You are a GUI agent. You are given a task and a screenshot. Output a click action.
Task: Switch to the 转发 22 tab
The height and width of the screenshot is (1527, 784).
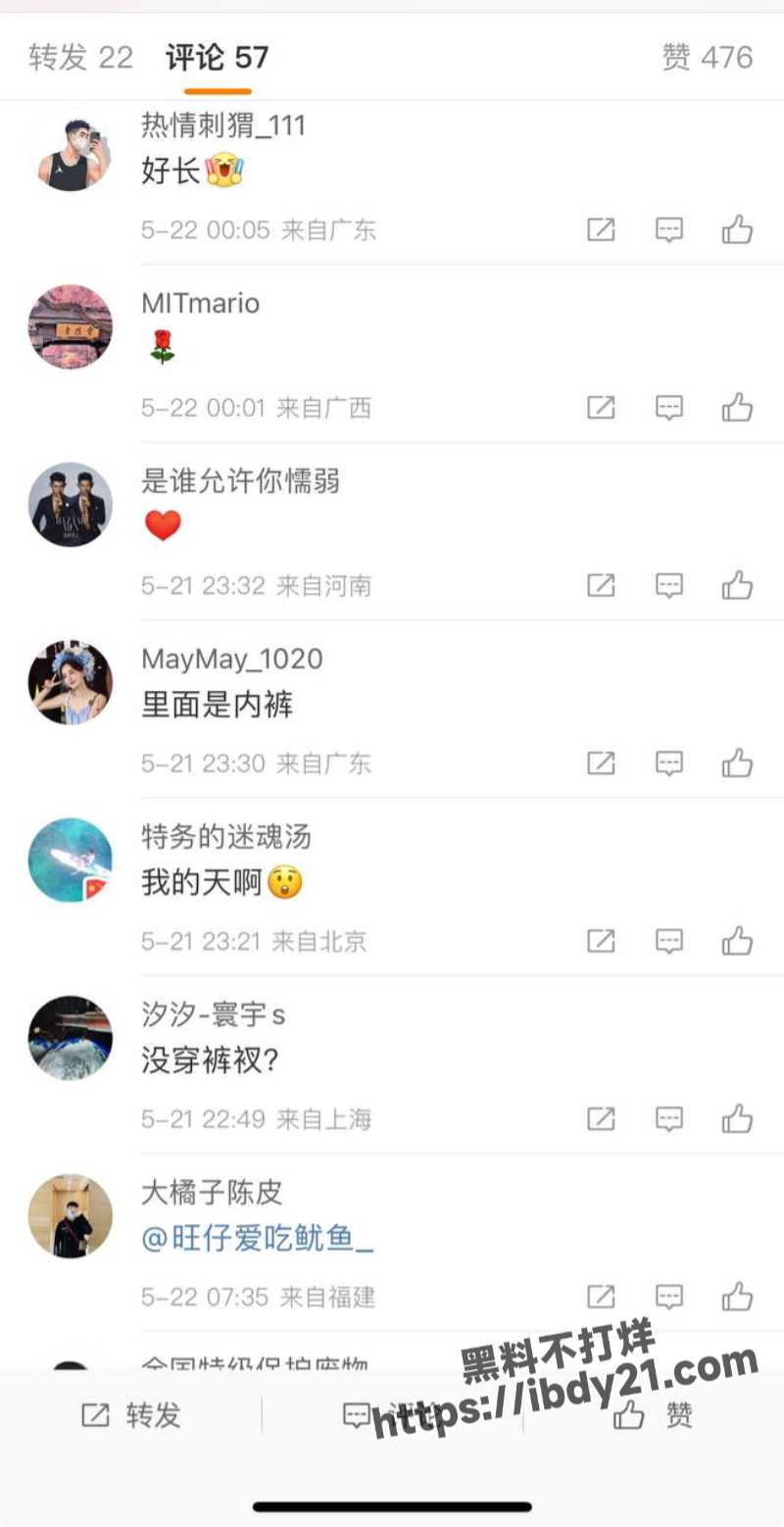80,58
